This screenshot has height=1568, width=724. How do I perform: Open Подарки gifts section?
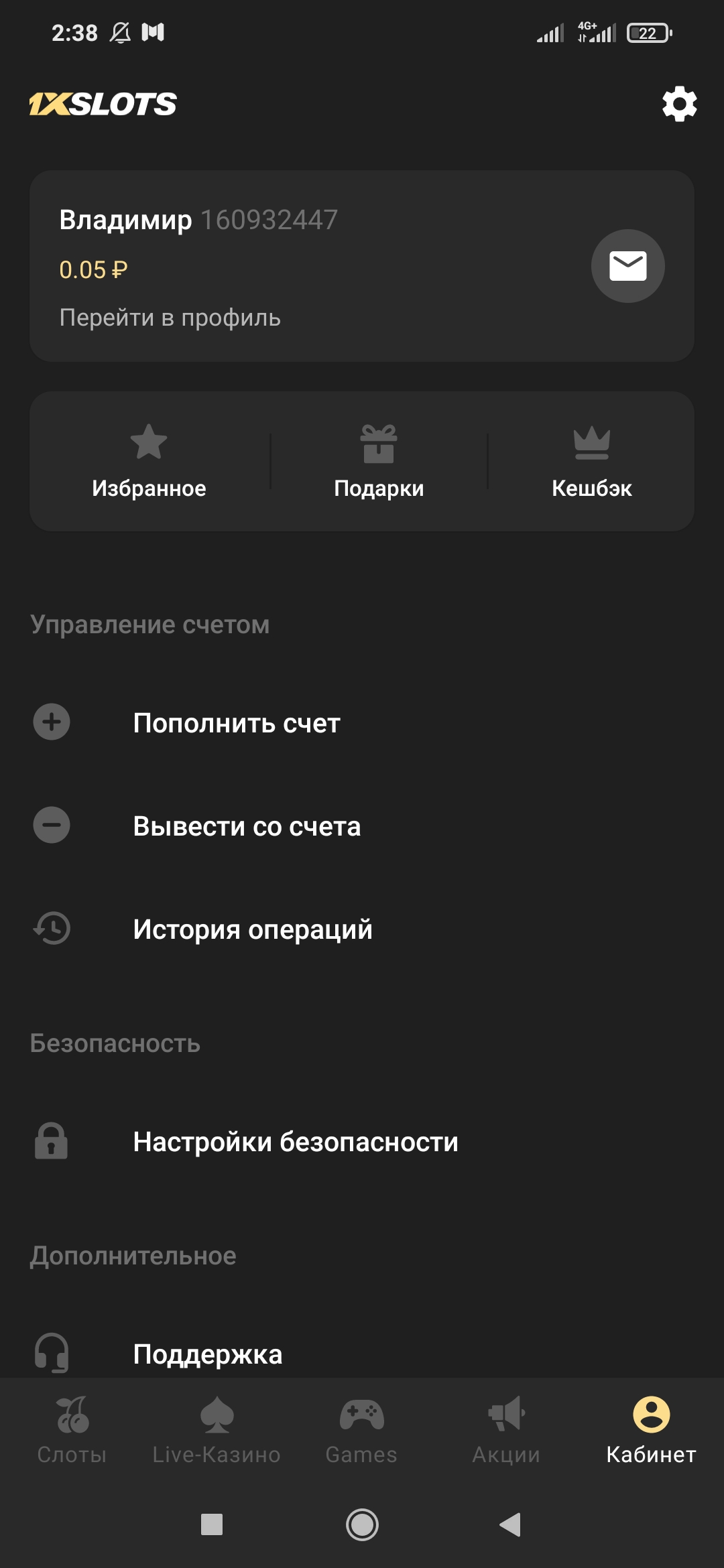[x=379, y=462]
